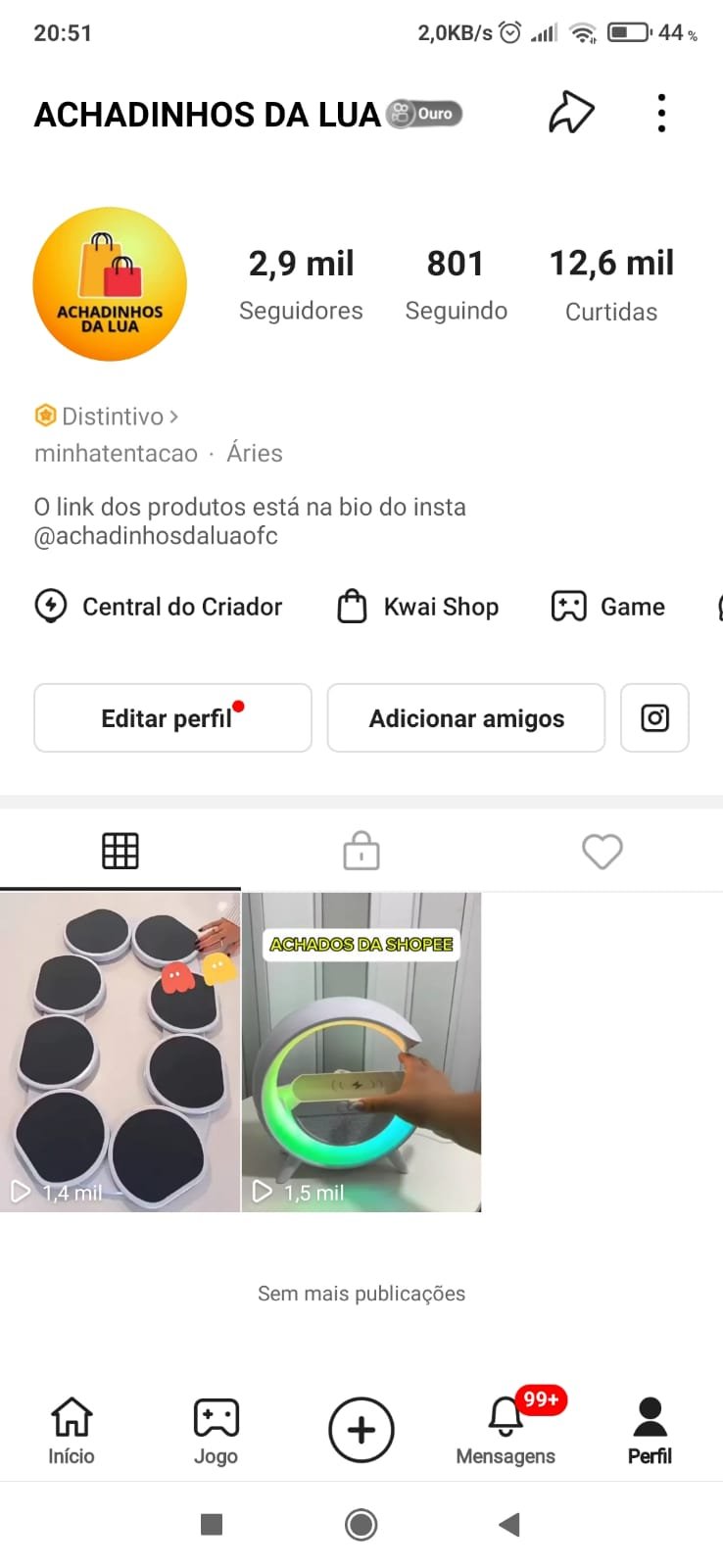Open the three-dot overflow menu

[x=662, y=114]
